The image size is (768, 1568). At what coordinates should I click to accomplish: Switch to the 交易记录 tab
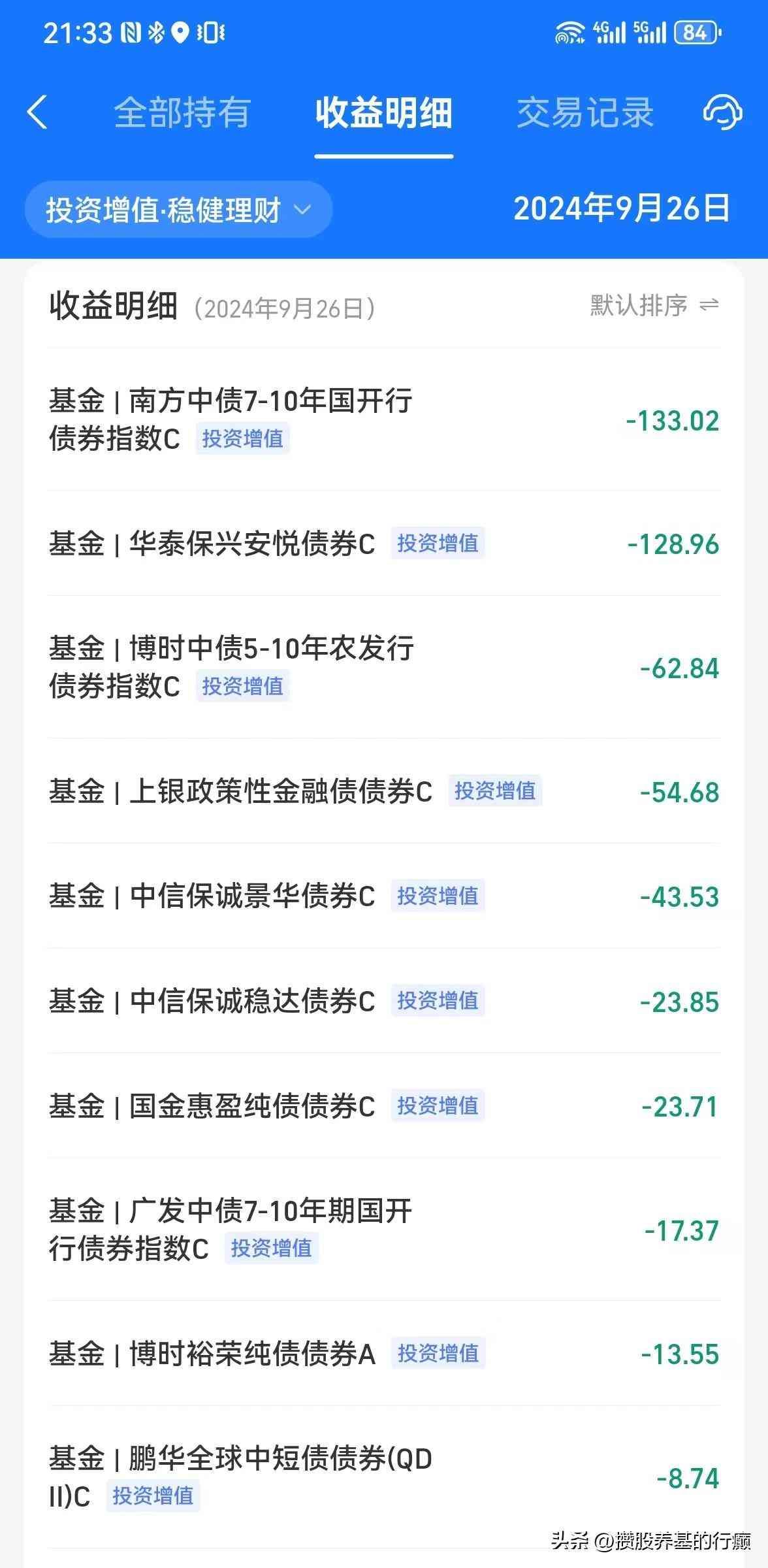point(584,112)
